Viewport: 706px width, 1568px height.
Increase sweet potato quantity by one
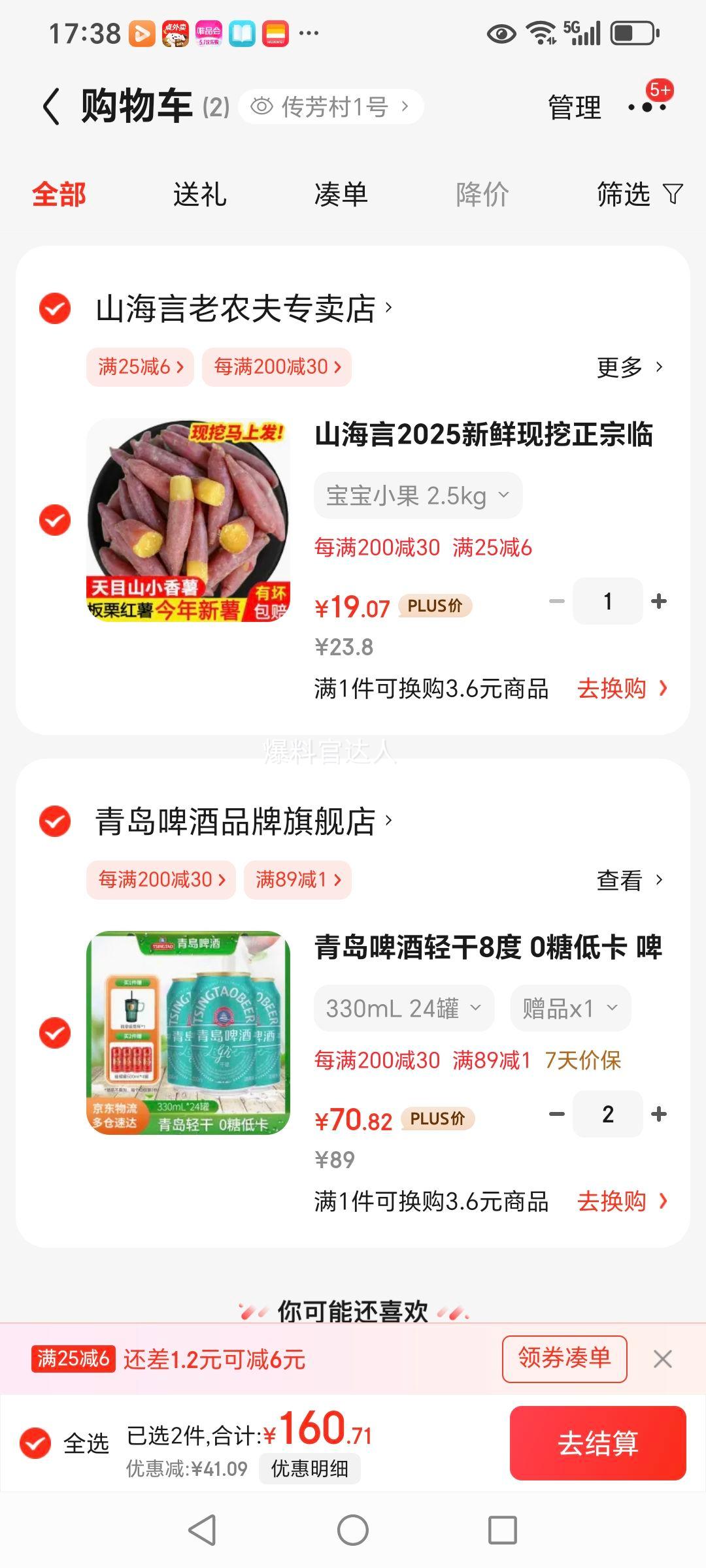660,601
